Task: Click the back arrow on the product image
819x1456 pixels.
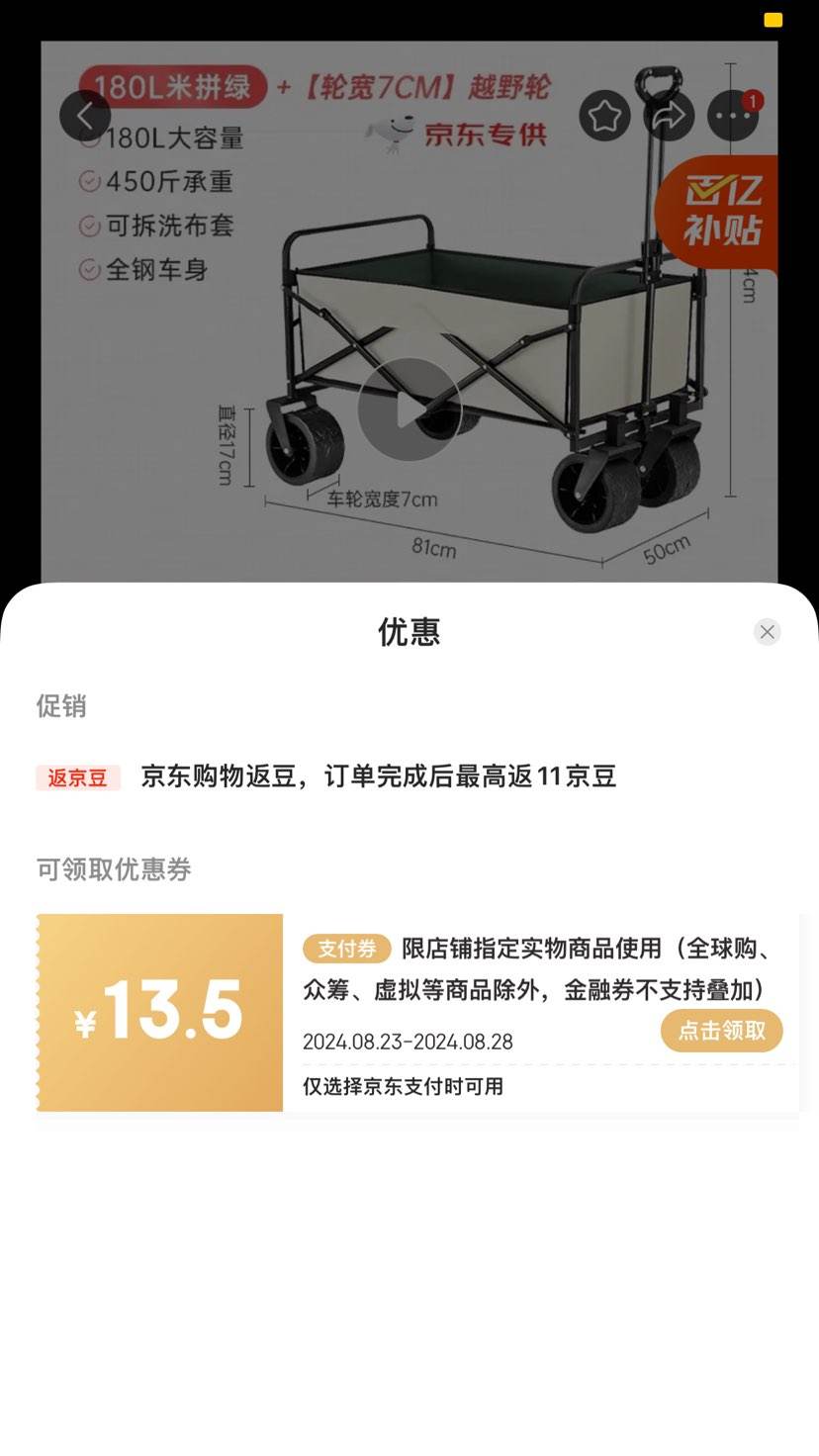Action: 85,116
